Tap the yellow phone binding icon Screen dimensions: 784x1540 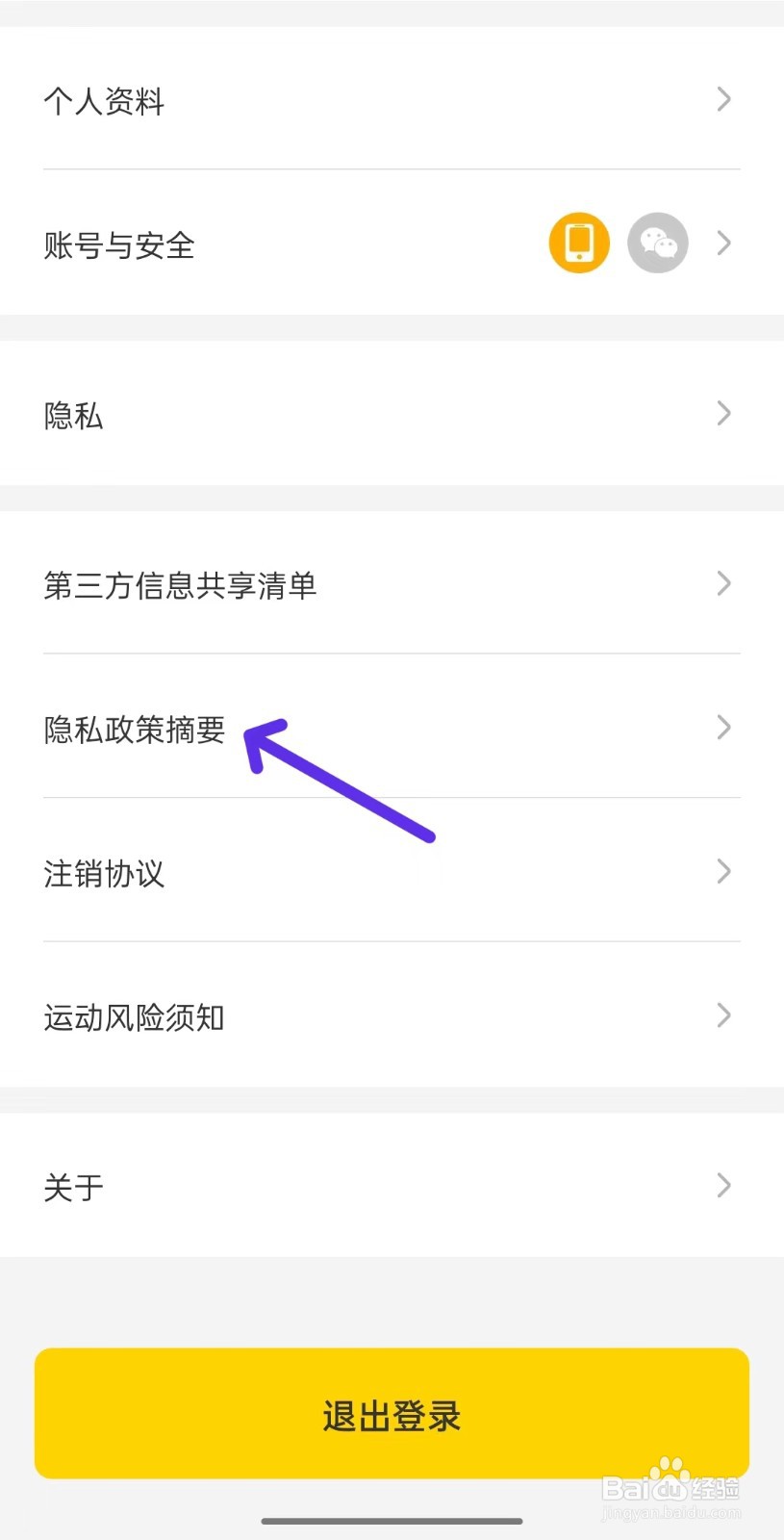[x=578, y=244]
